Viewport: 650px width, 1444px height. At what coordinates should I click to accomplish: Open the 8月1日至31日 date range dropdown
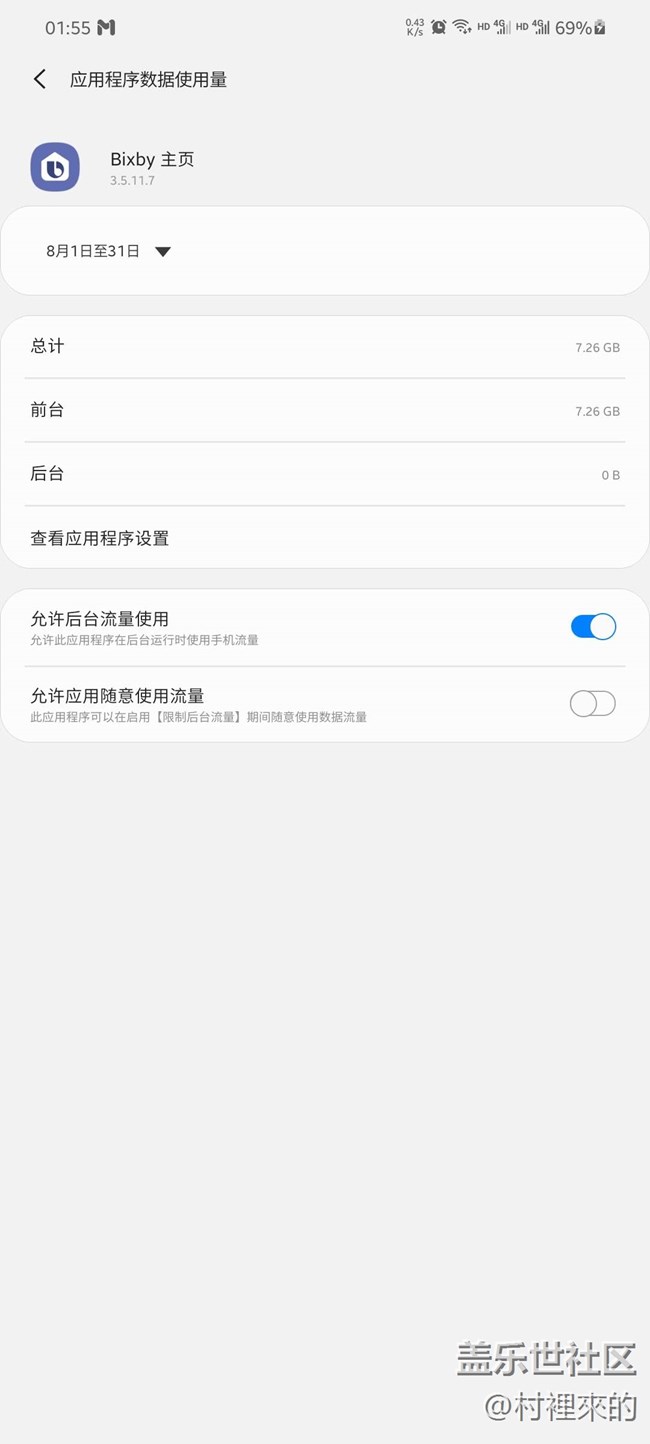click(108, 251)
